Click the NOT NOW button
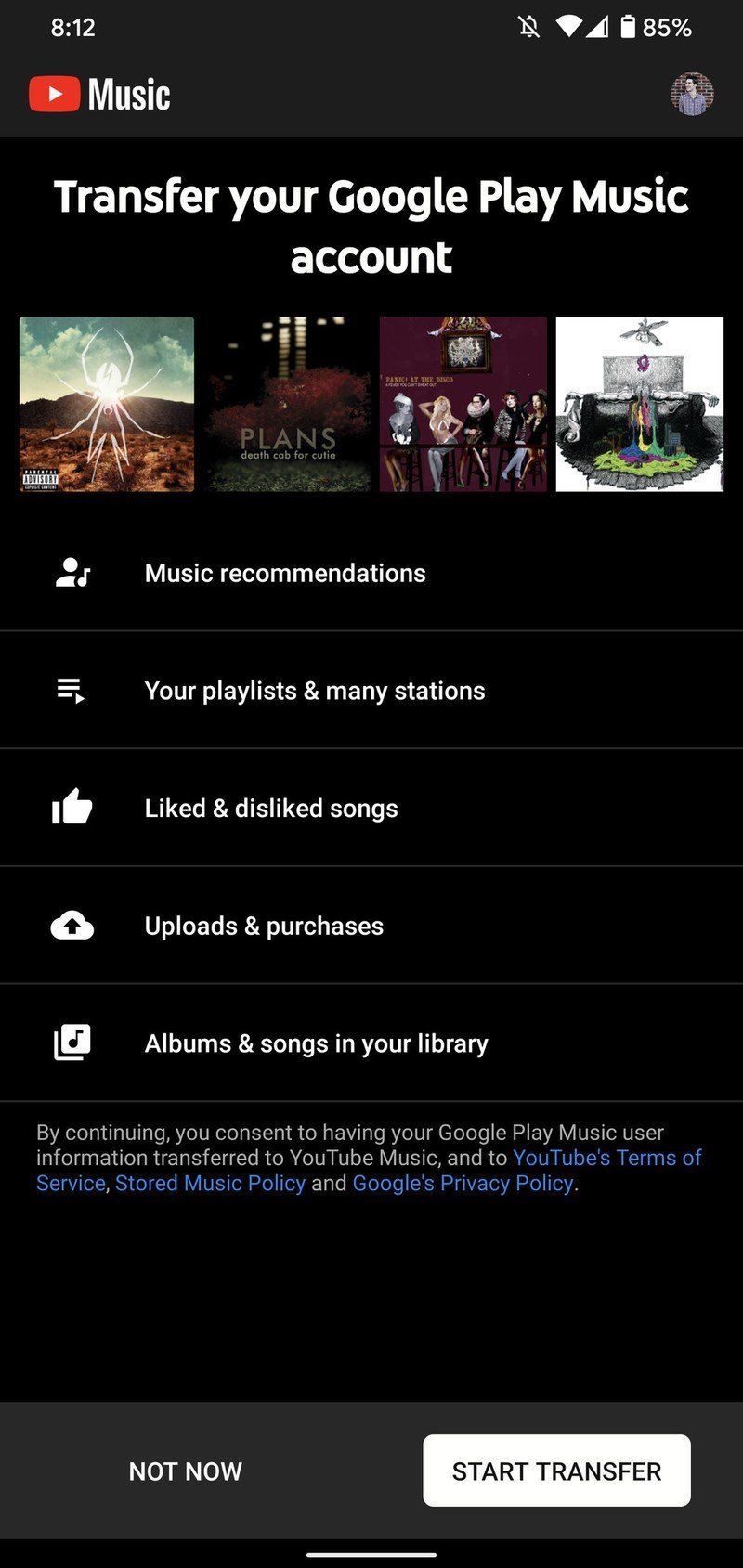Image resolution: width=743 pixels, height=1568 pixels. click(185, 1471)
